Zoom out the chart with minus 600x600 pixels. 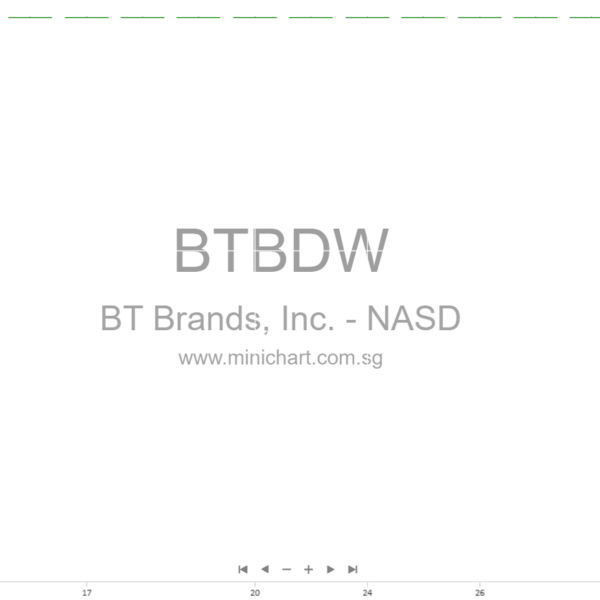click(286, 569)
